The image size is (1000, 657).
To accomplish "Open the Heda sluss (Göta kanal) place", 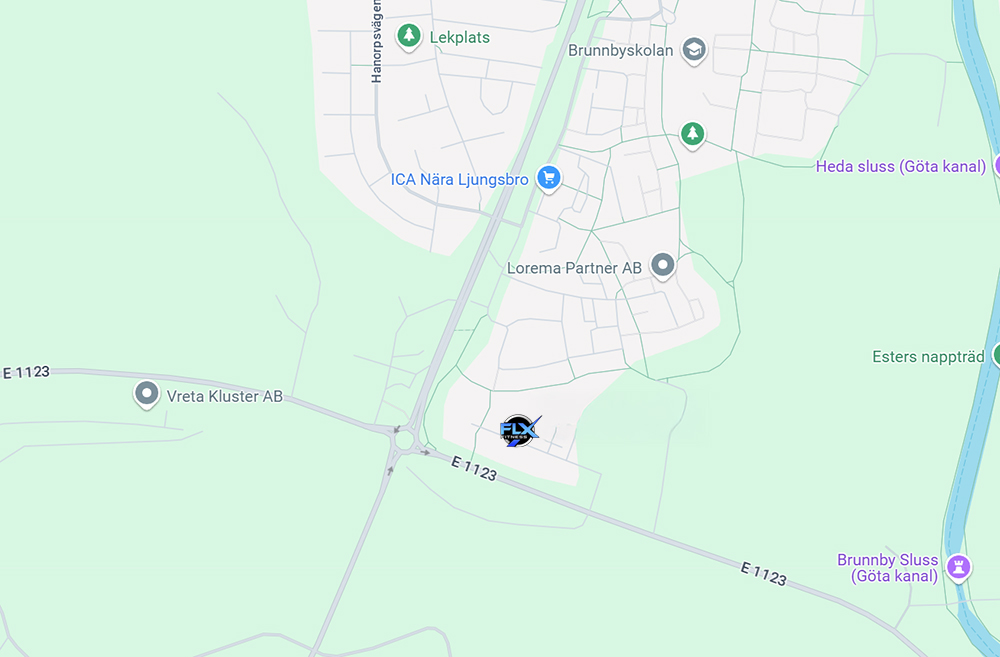I will (x=996, y=166).
